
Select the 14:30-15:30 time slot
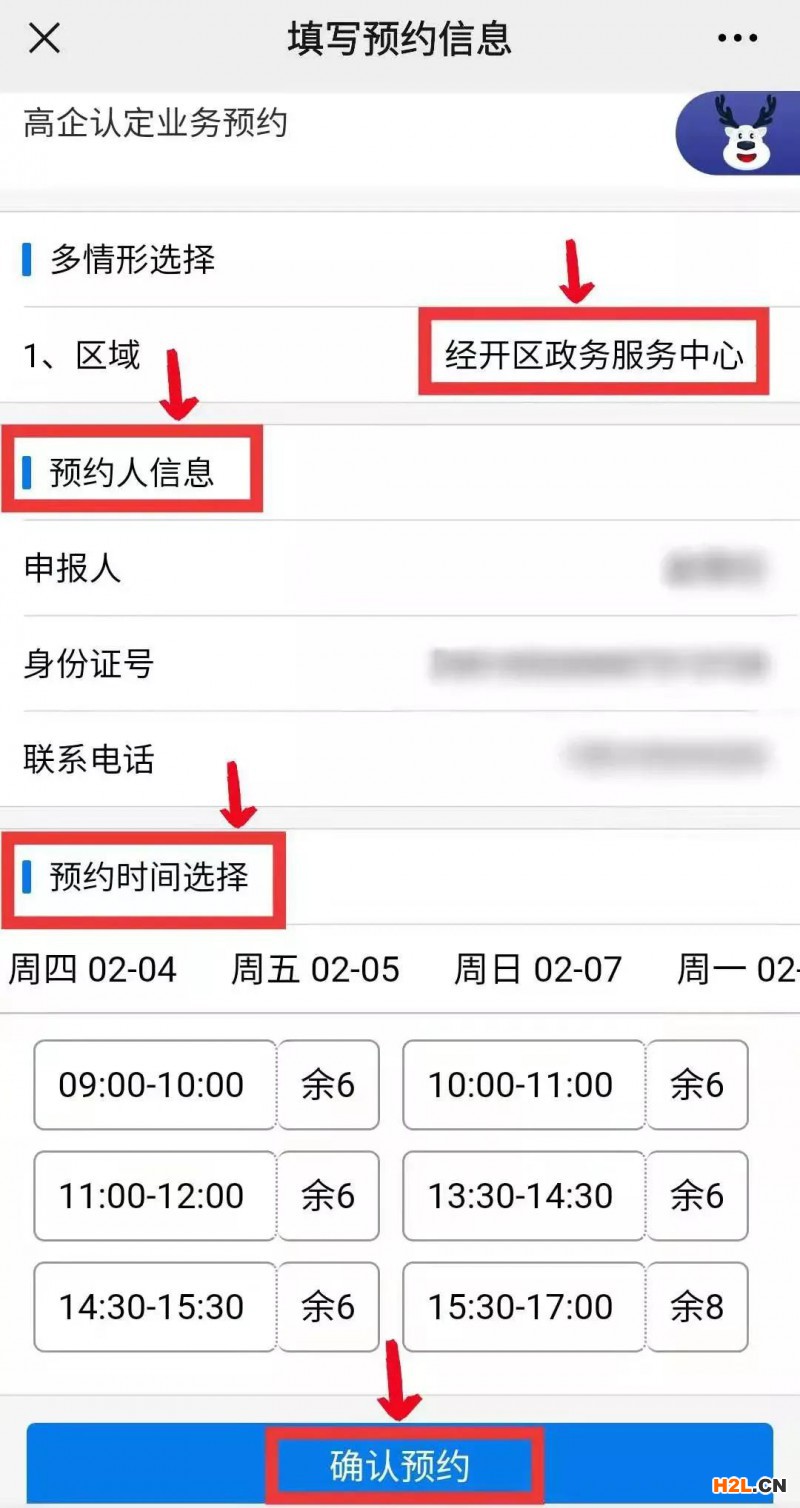pyautogui.click(x=206, y=1307)
